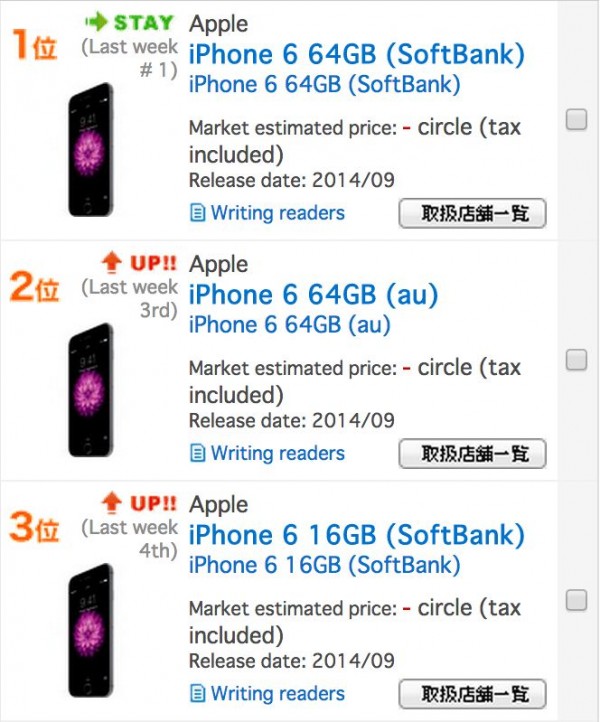
Task: Open iPhone 6 64GB (au) title link
Action: [313, 294]
